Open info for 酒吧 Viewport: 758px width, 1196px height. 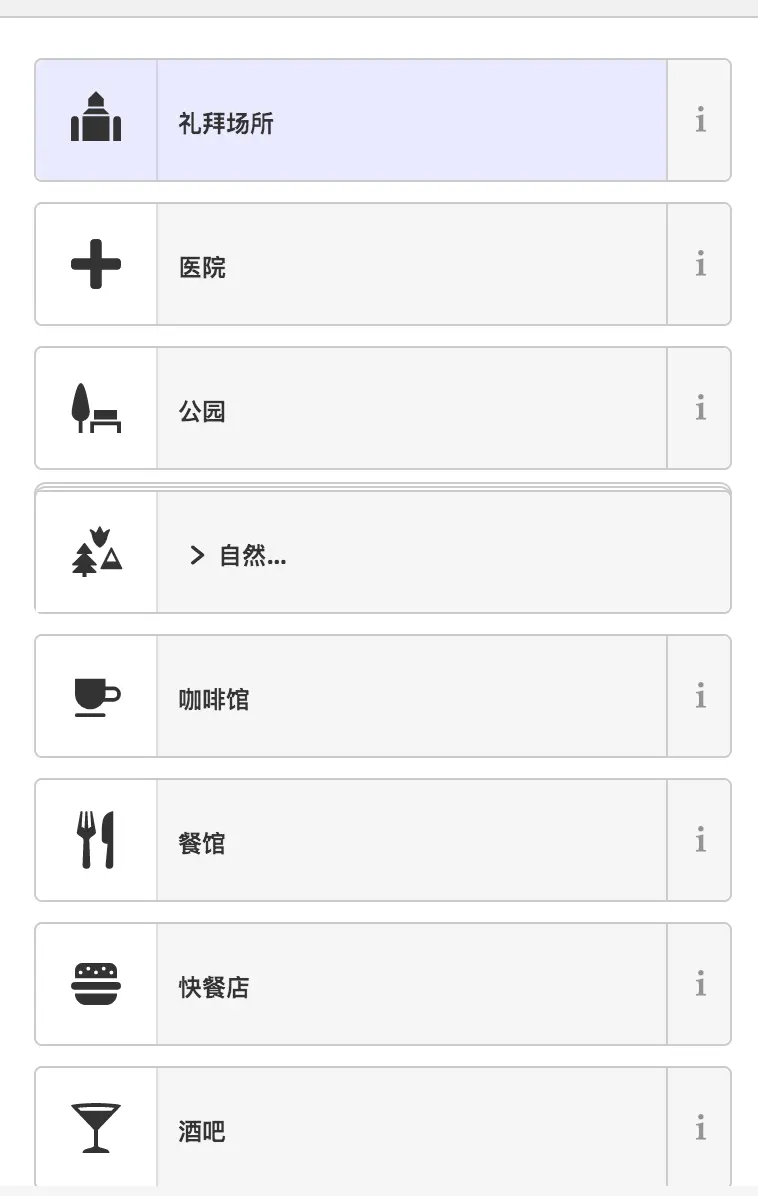coord(700,1129)
